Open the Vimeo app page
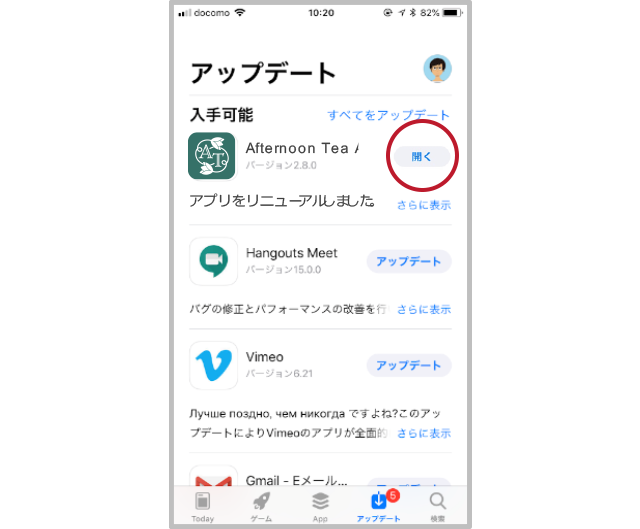The height and width of the screenshot is (529, 640). coord(213,365)
